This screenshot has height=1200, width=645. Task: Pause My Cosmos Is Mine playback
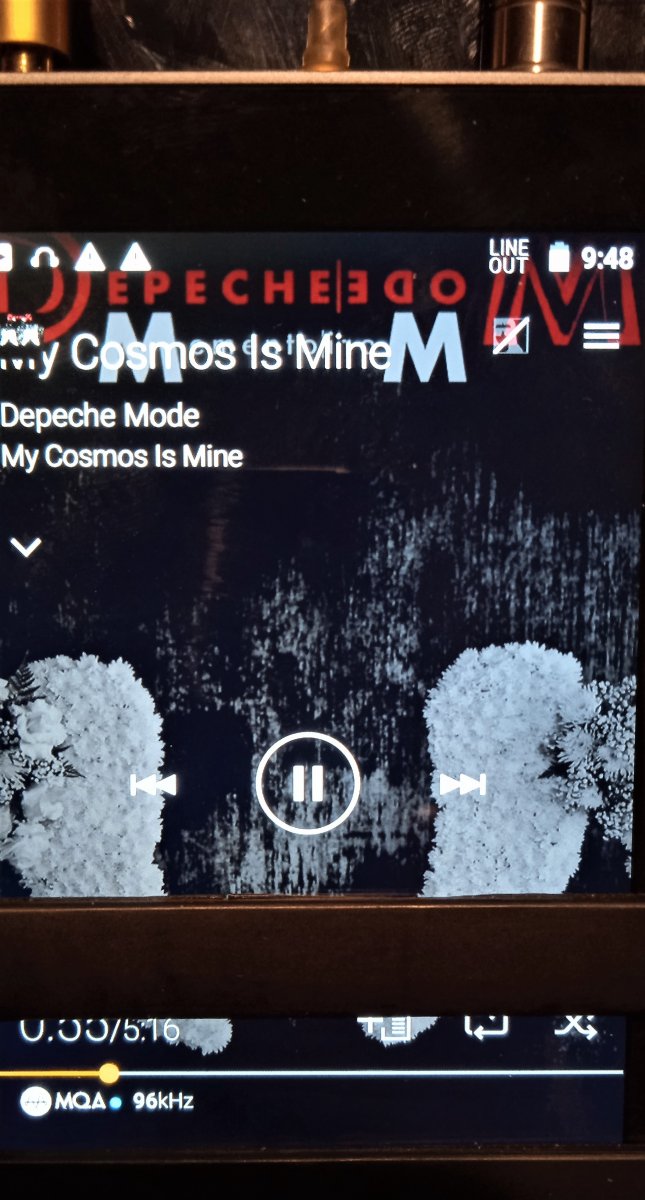(308, 783)
